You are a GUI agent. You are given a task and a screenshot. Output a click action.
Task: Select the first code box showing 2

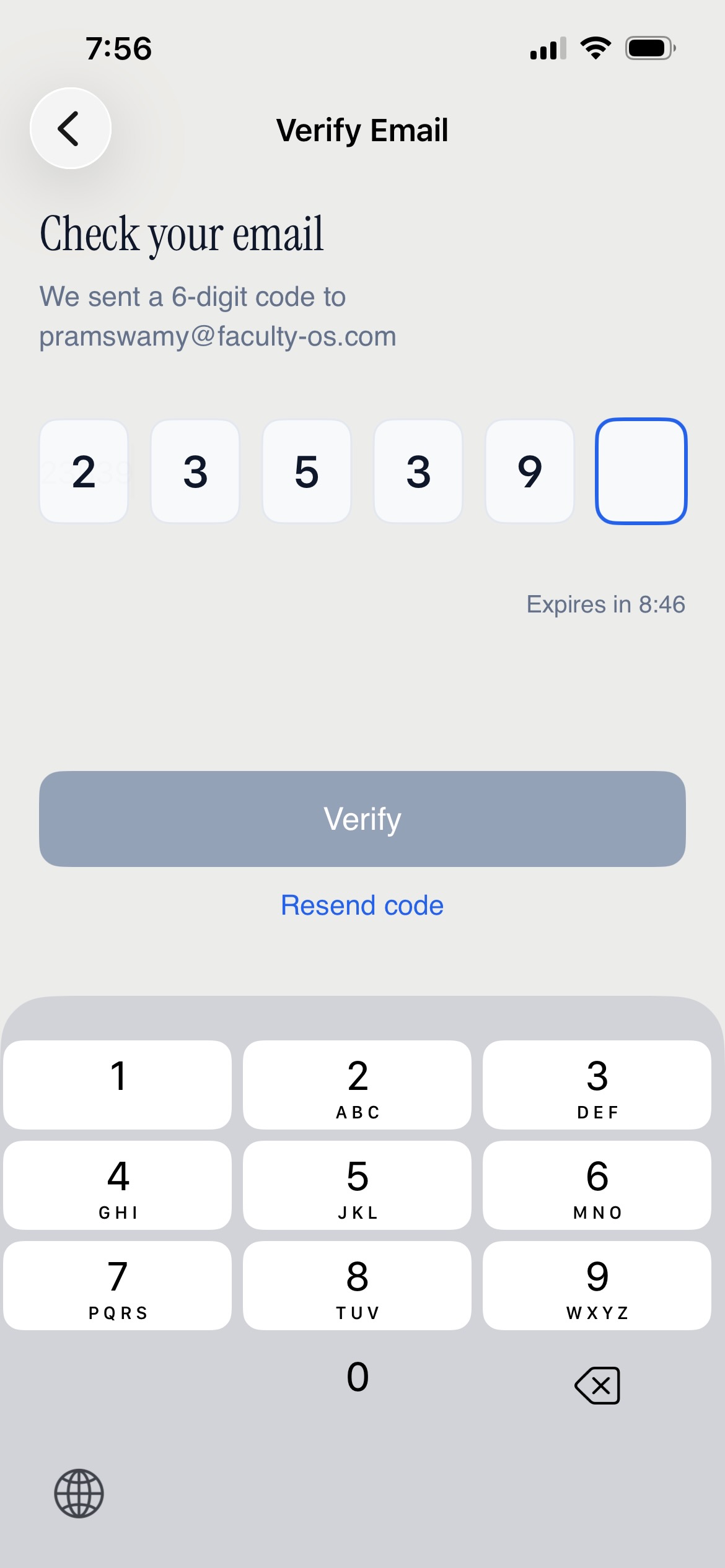(x=84, y=471)
